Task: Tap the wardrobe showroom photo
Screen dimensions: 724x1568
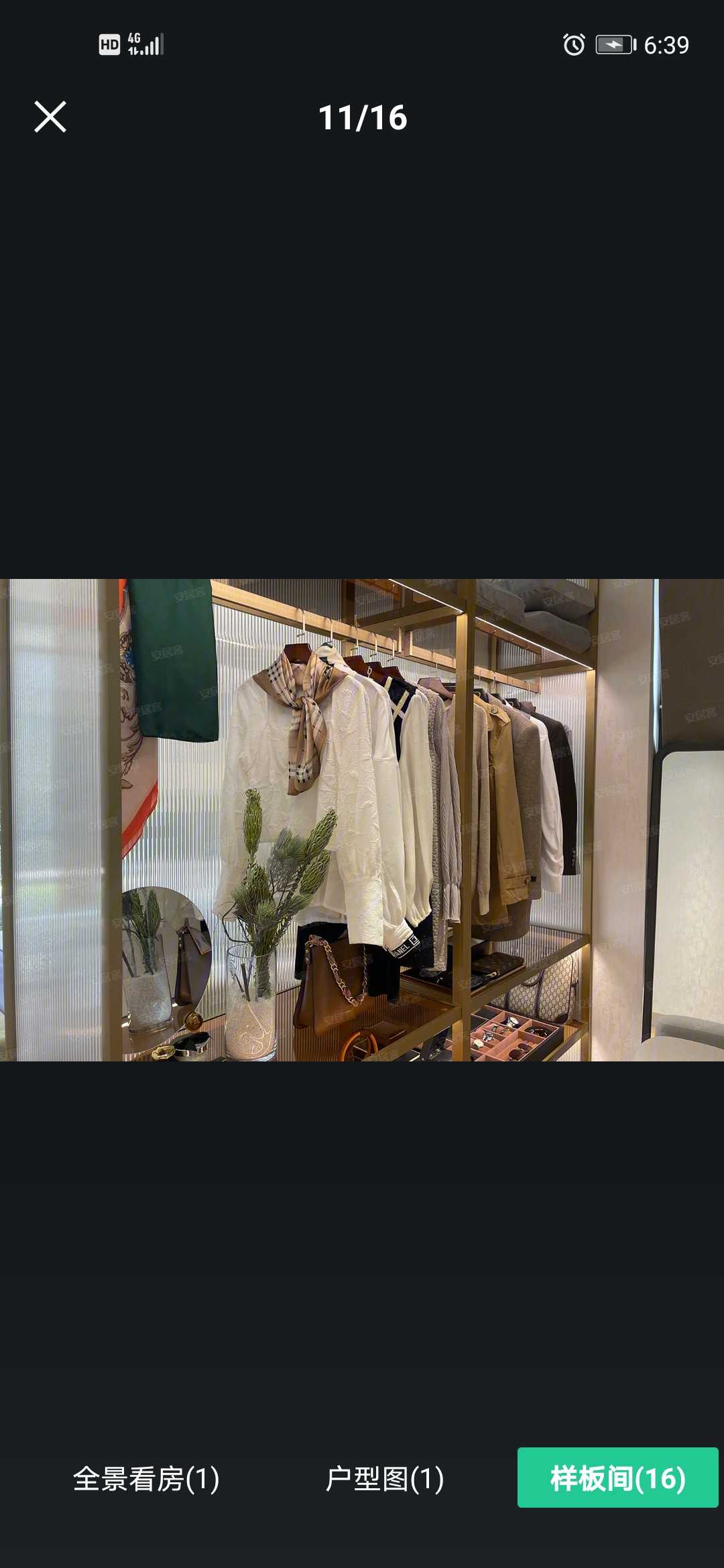Action: [362, 820]
